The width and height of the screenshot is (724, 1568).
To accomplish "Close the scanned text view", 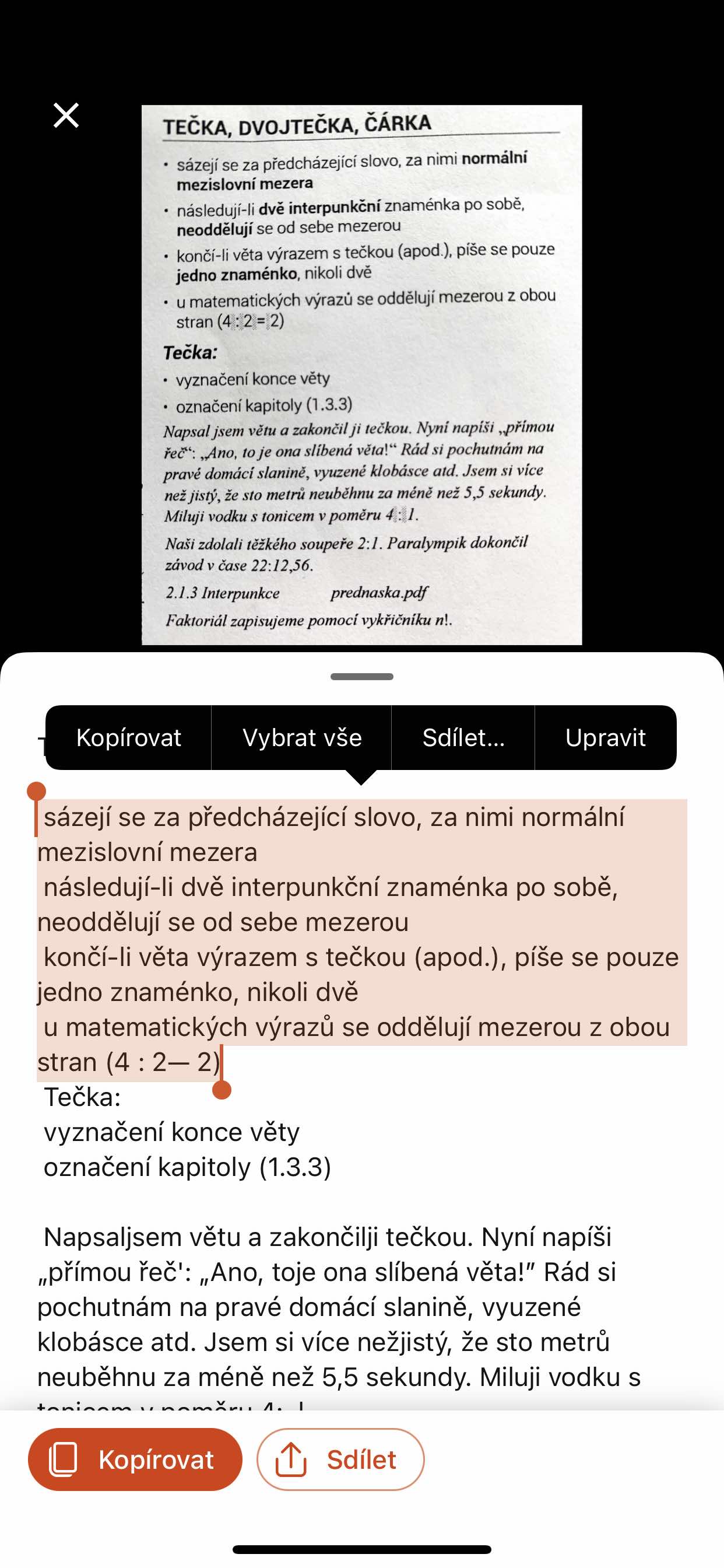I will point(66,115).
